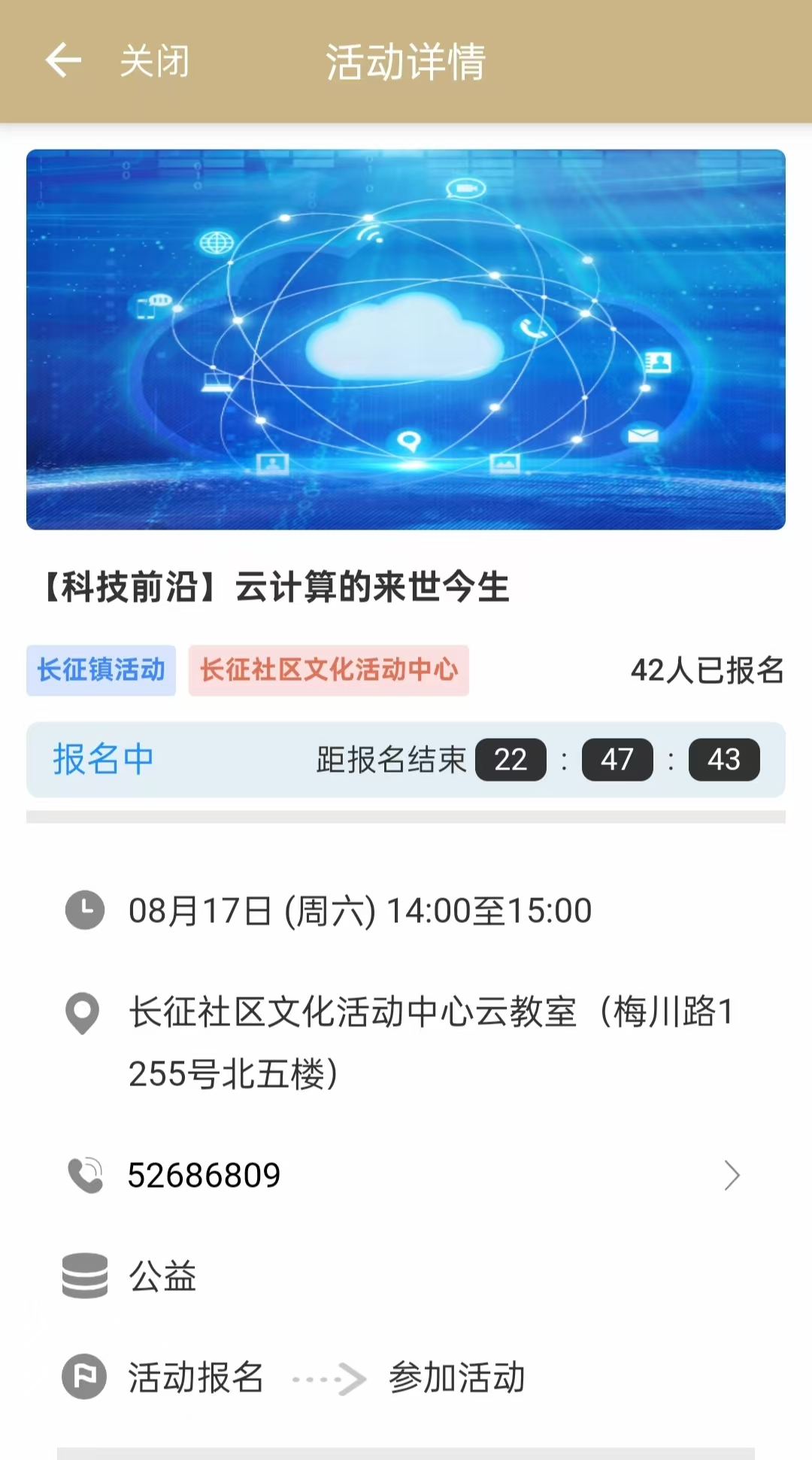Open the 长征社区文化活动中心 tag

(x=329, y=669)
